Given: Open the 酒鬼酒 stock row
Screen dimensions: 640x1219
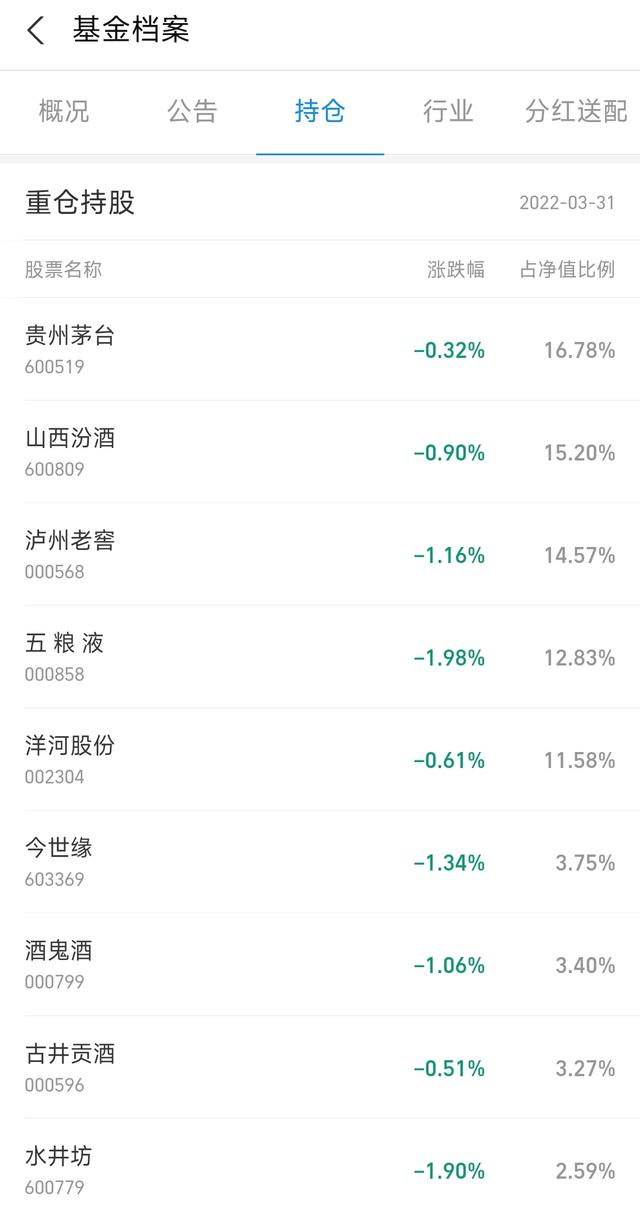Looking at the screenshot, I should [320, 965].
